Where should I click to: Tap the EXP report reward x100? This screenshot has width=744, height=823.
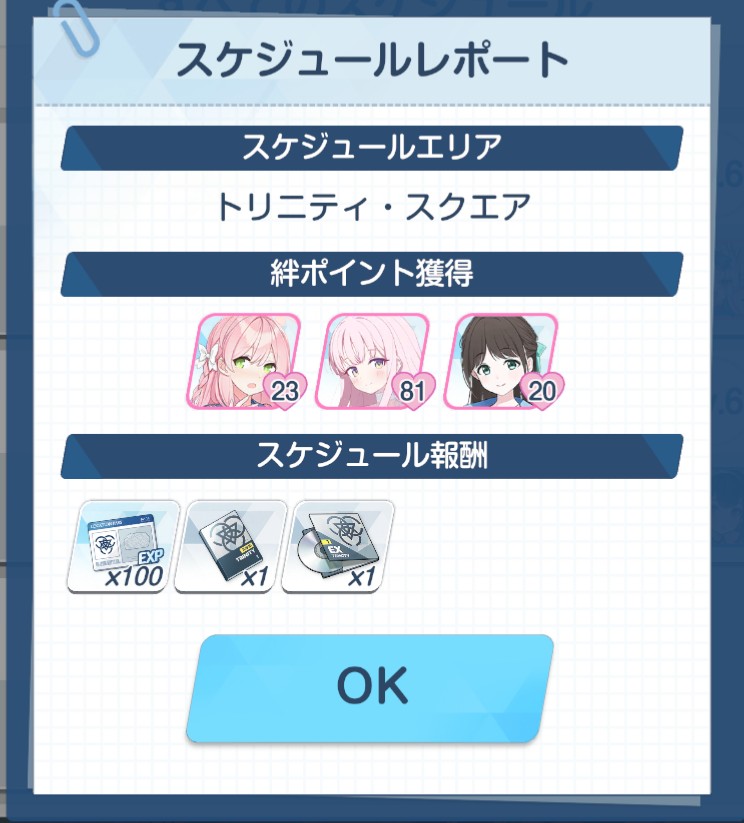pos(123,546)
